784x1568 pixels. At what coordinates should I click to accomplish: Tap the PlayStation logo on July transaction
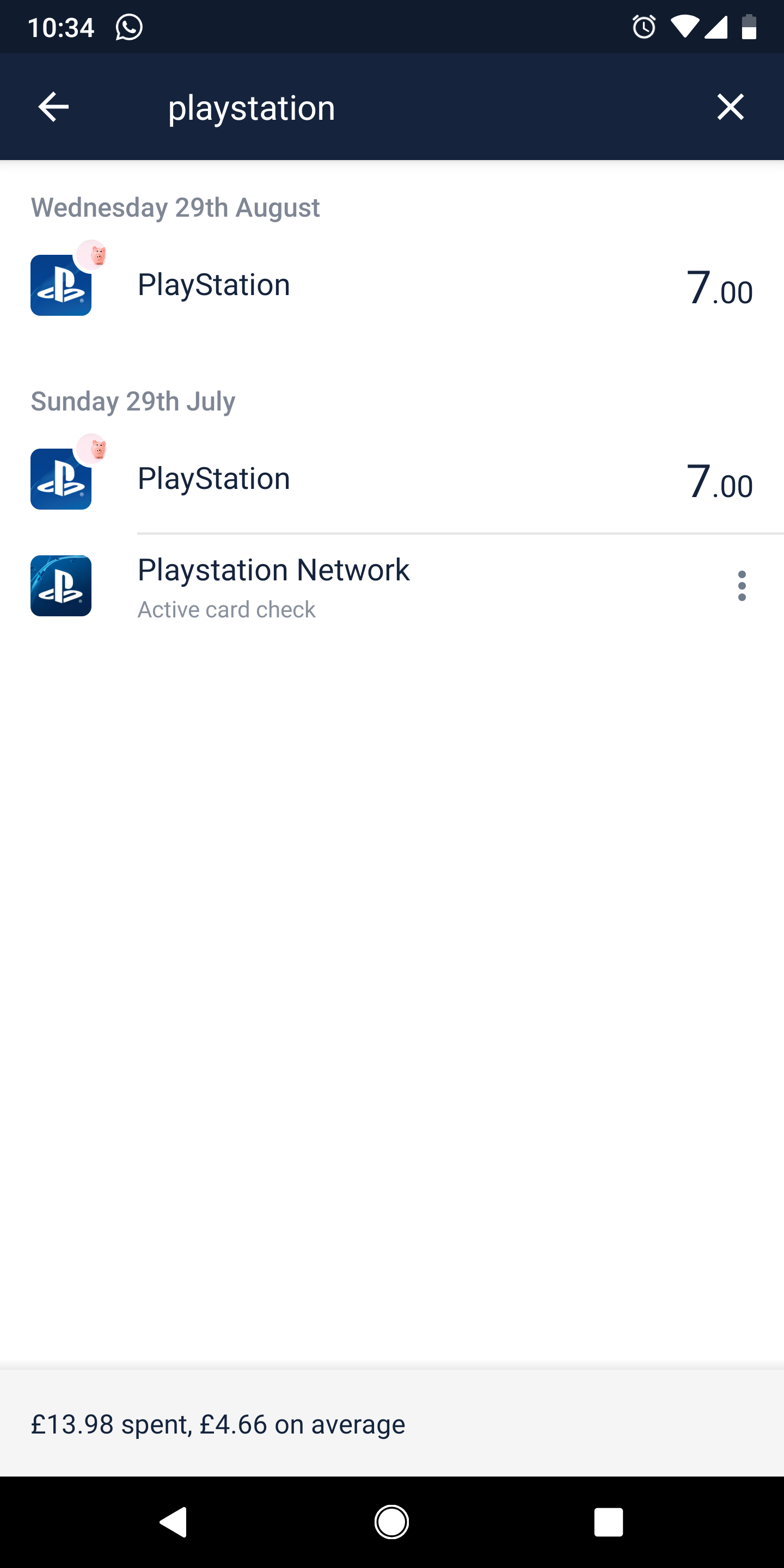click(x=60, y=479)
